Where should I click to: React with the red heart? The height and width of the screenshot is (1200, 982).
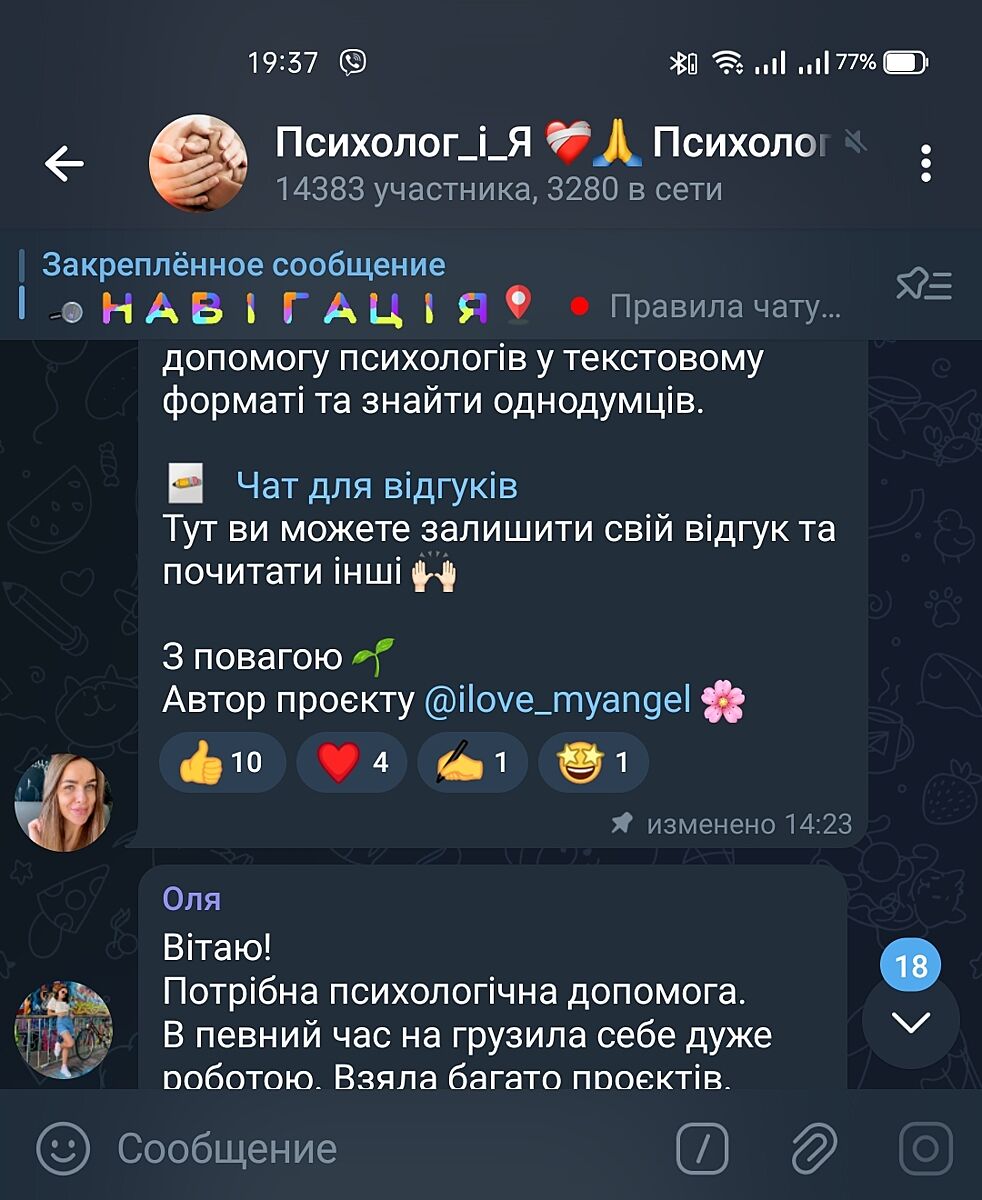click(x=352, y=764)
